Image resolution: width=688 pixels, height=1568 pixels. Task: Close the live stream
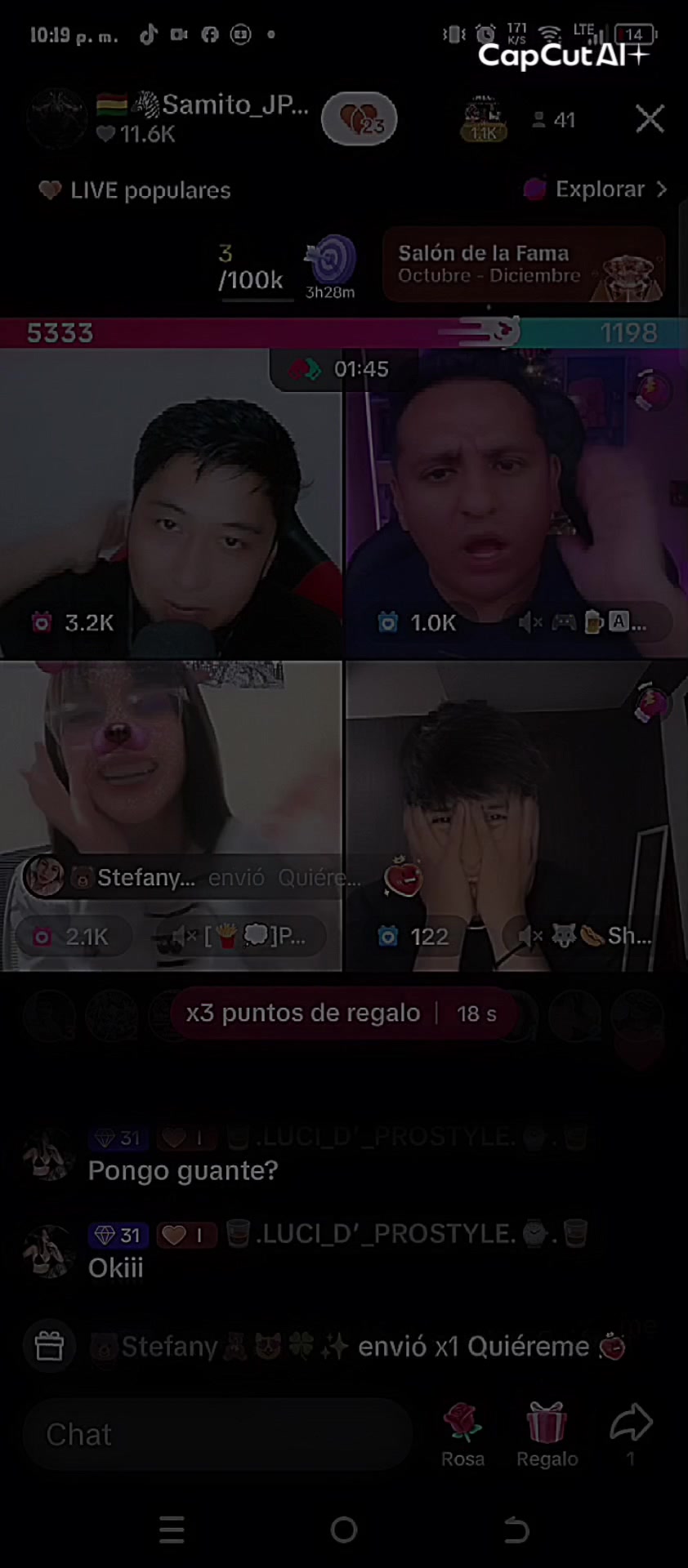coord(650,119)
